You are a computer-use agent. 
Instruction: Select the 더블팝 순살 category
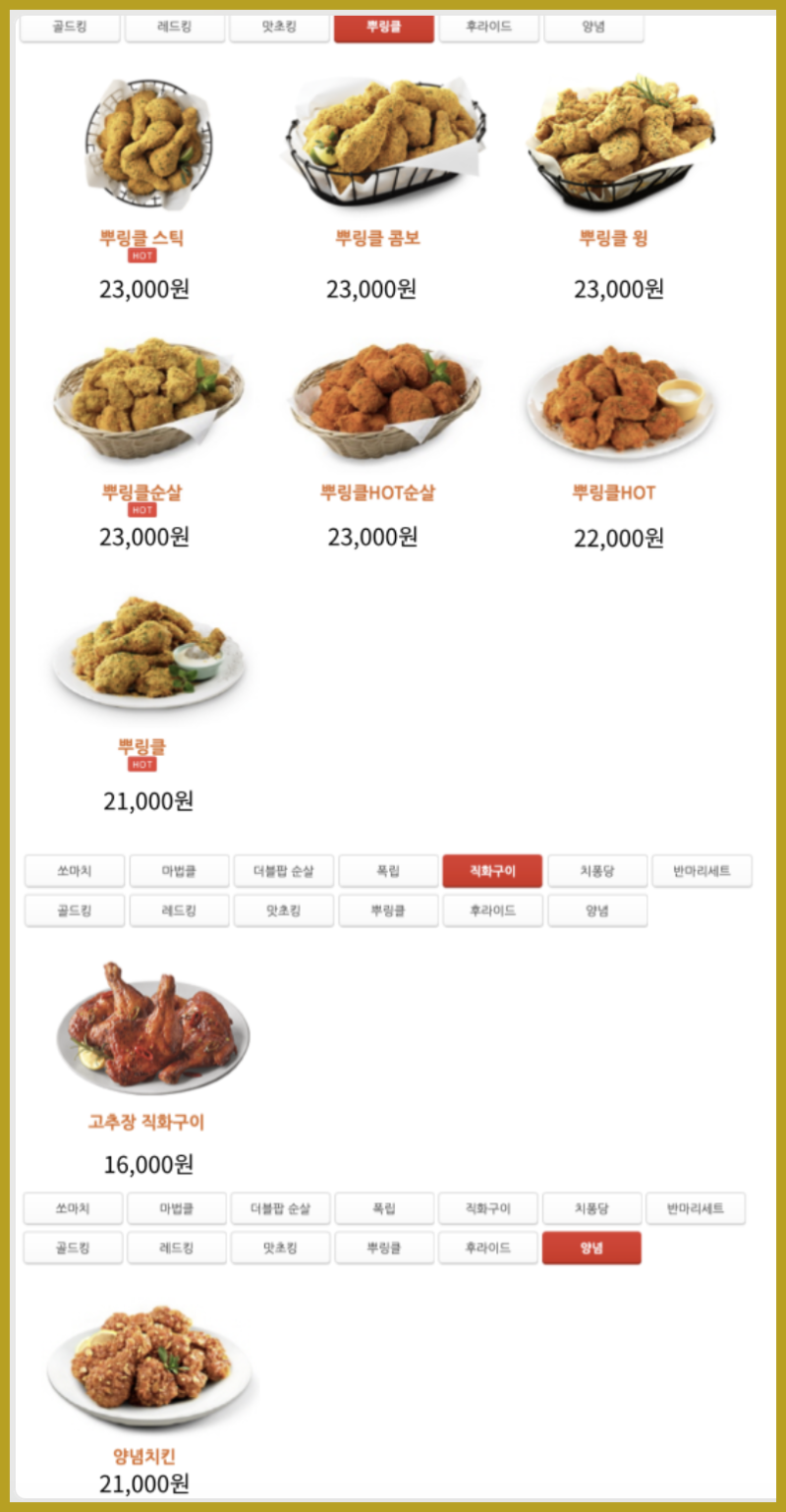point(283,870)
